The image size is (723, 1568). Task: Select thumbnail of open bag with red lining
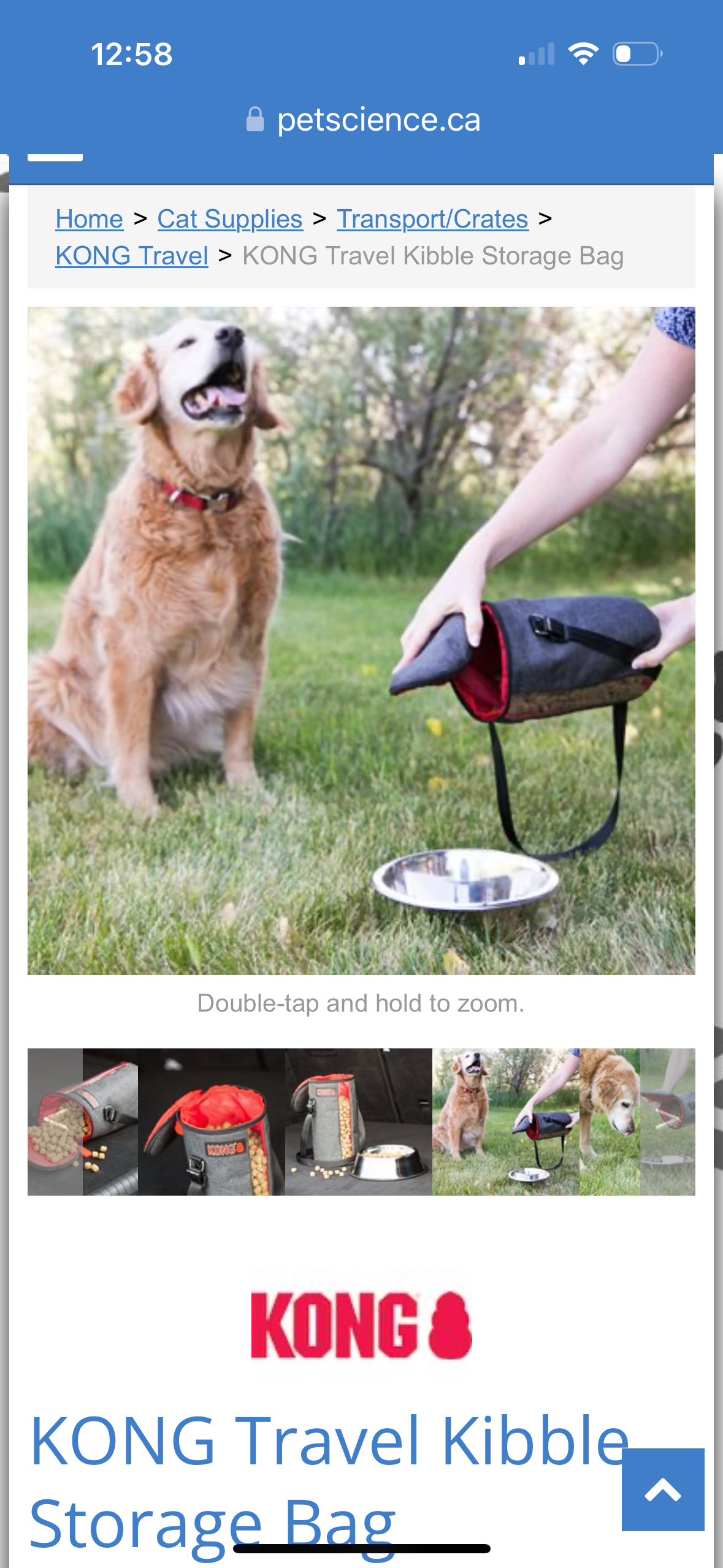coord(212,1121)
